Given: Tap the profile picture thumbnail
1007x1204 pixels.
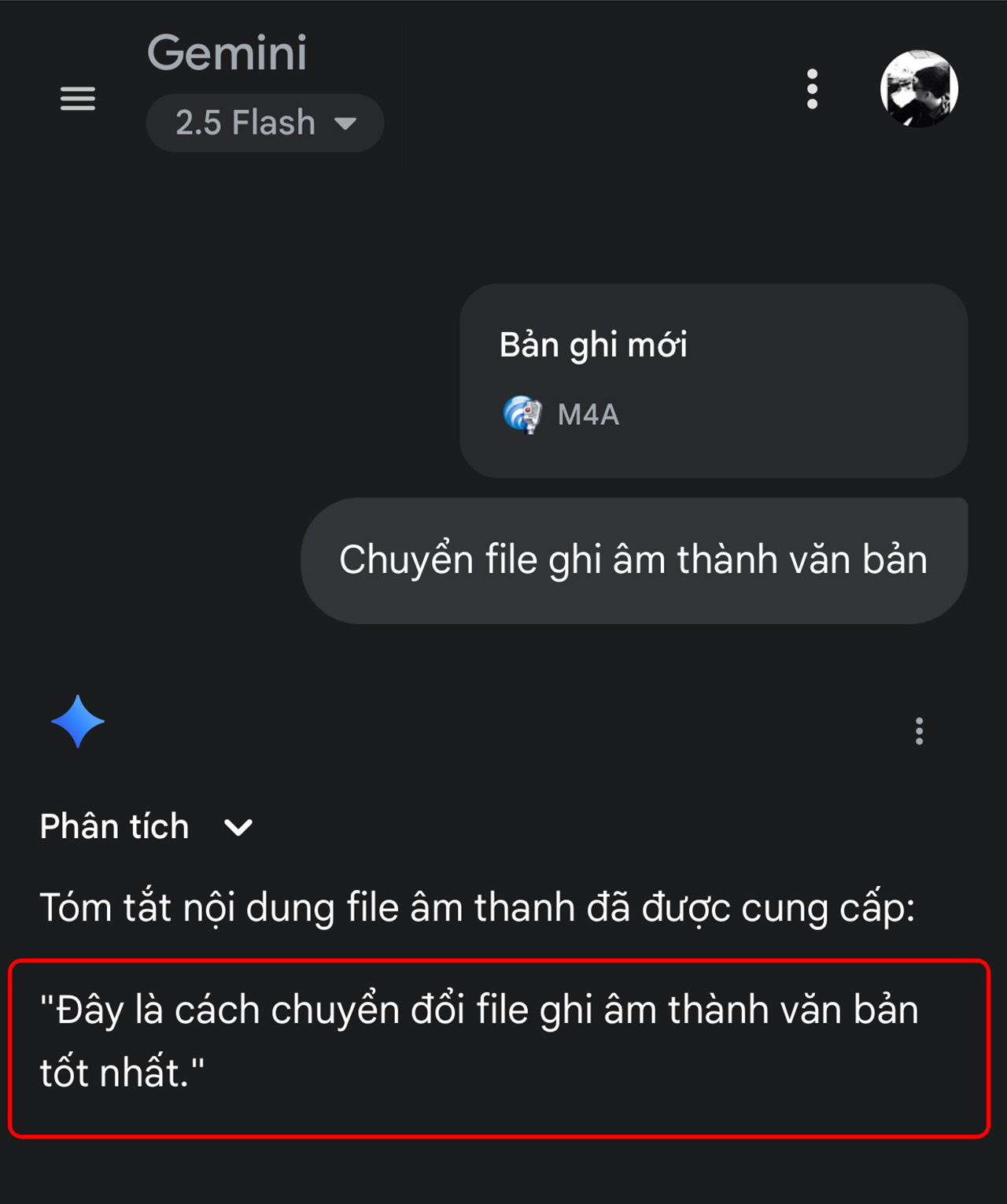Looking at the screenshot, I should coord(919,89).
